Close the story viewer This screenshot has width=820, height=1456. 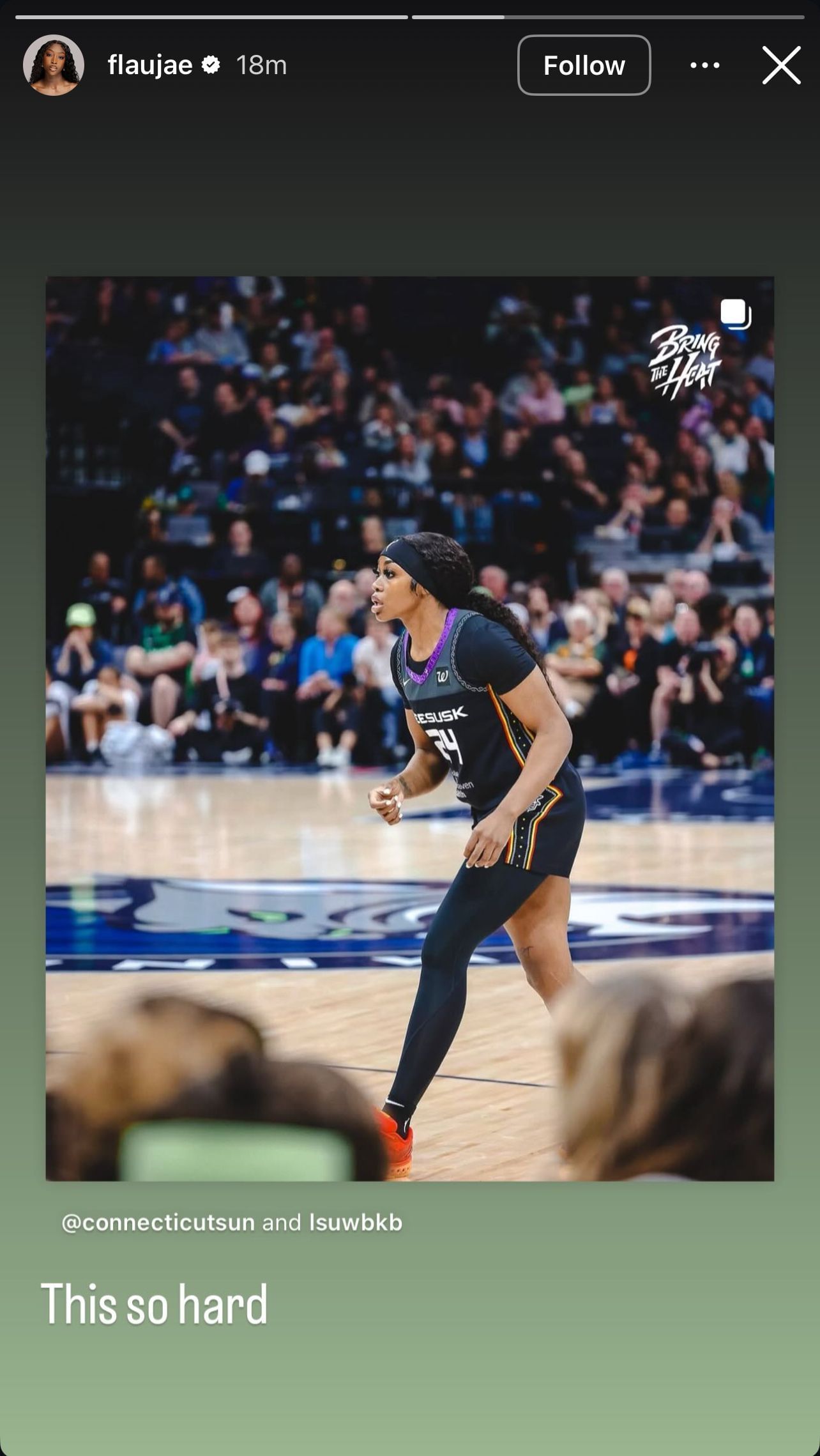(x=781, y=65)
